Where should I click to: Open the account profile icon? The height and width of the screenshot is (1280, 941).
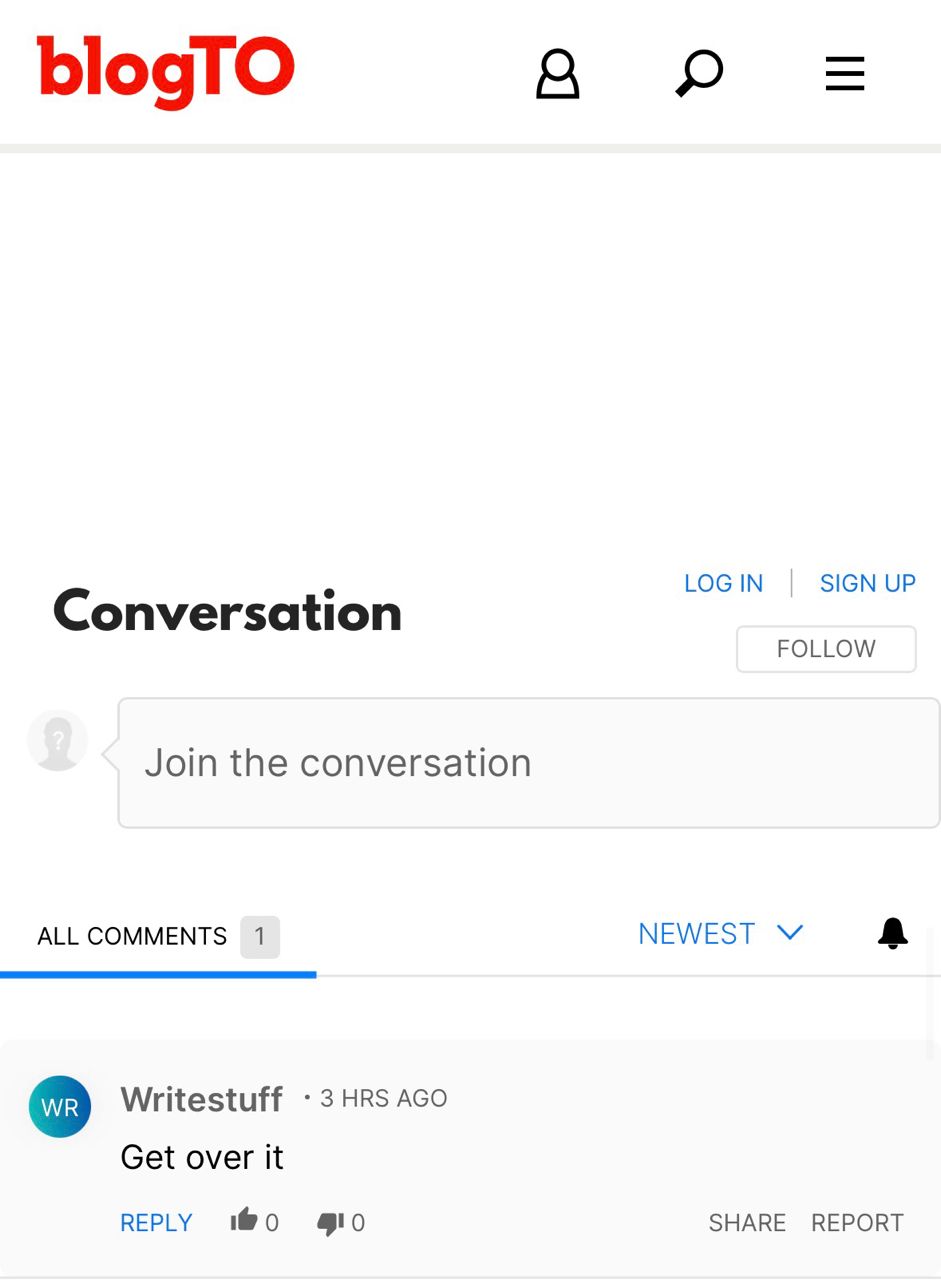click(558, 75)
